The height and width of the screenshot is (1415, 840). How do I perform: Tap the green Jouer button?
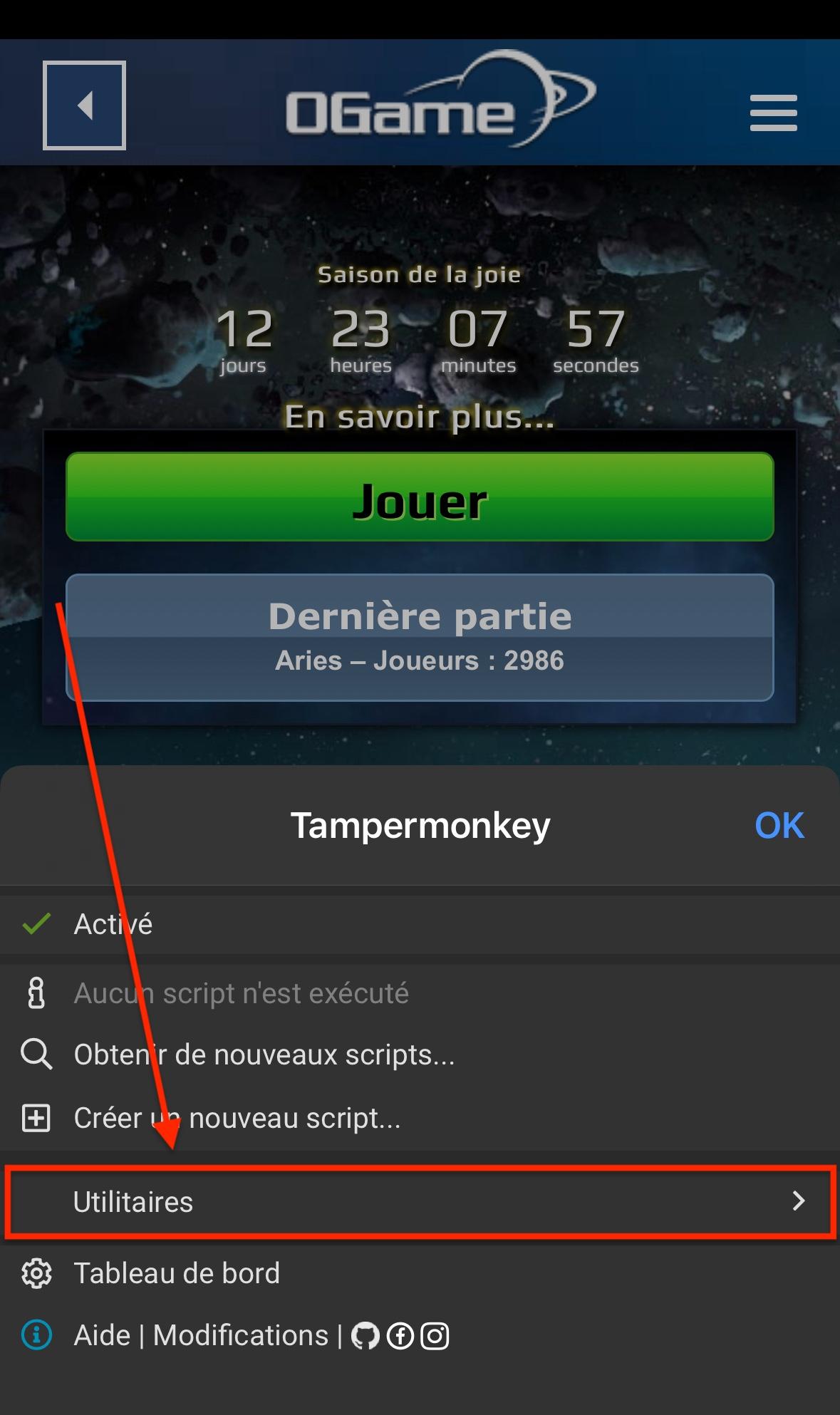click(420, 497)
